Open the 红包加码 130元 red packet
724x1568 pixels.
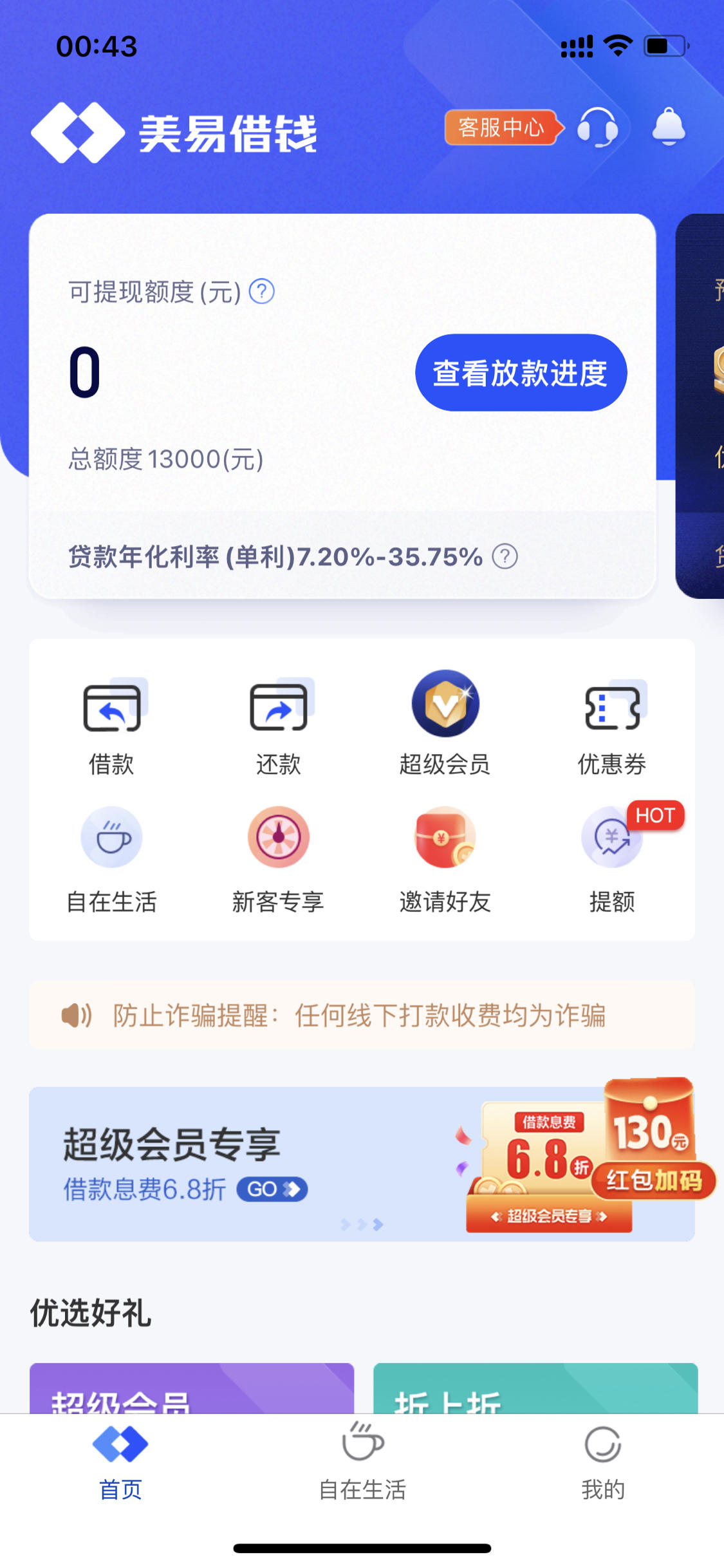coord(651,1140)
